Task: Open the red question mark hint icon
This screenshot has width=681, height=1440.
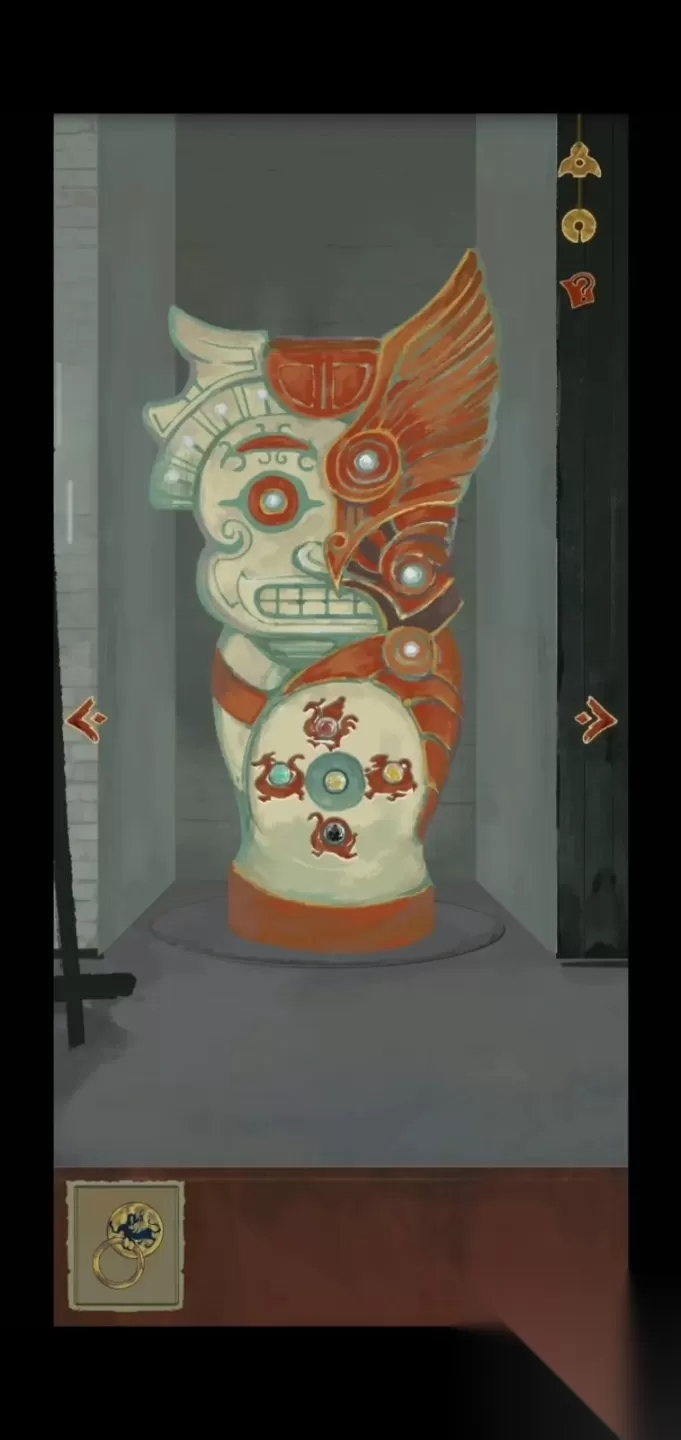Action: click(579, 291)
